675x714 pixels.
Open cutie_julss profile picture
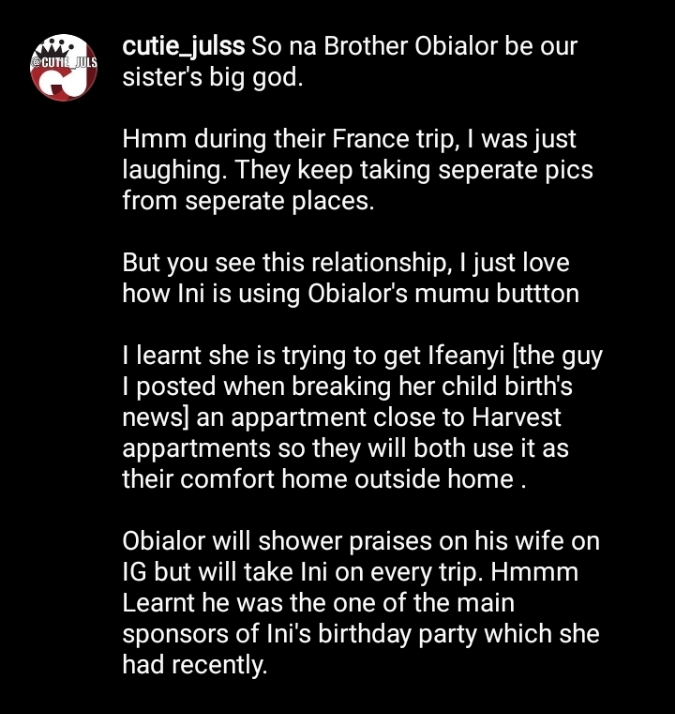[x=62, y=68]
